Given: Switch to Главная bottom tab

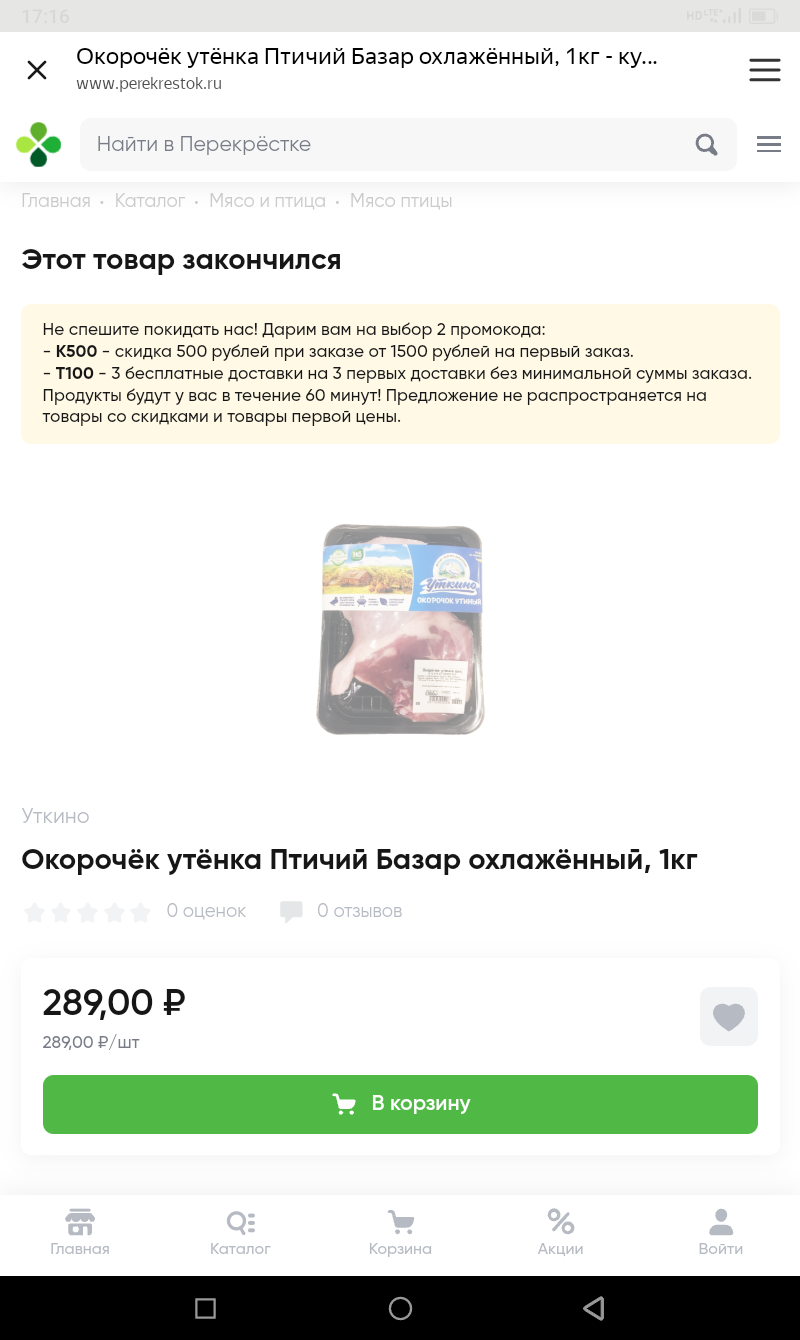Looking at the screenshot, I should 80,1232.
